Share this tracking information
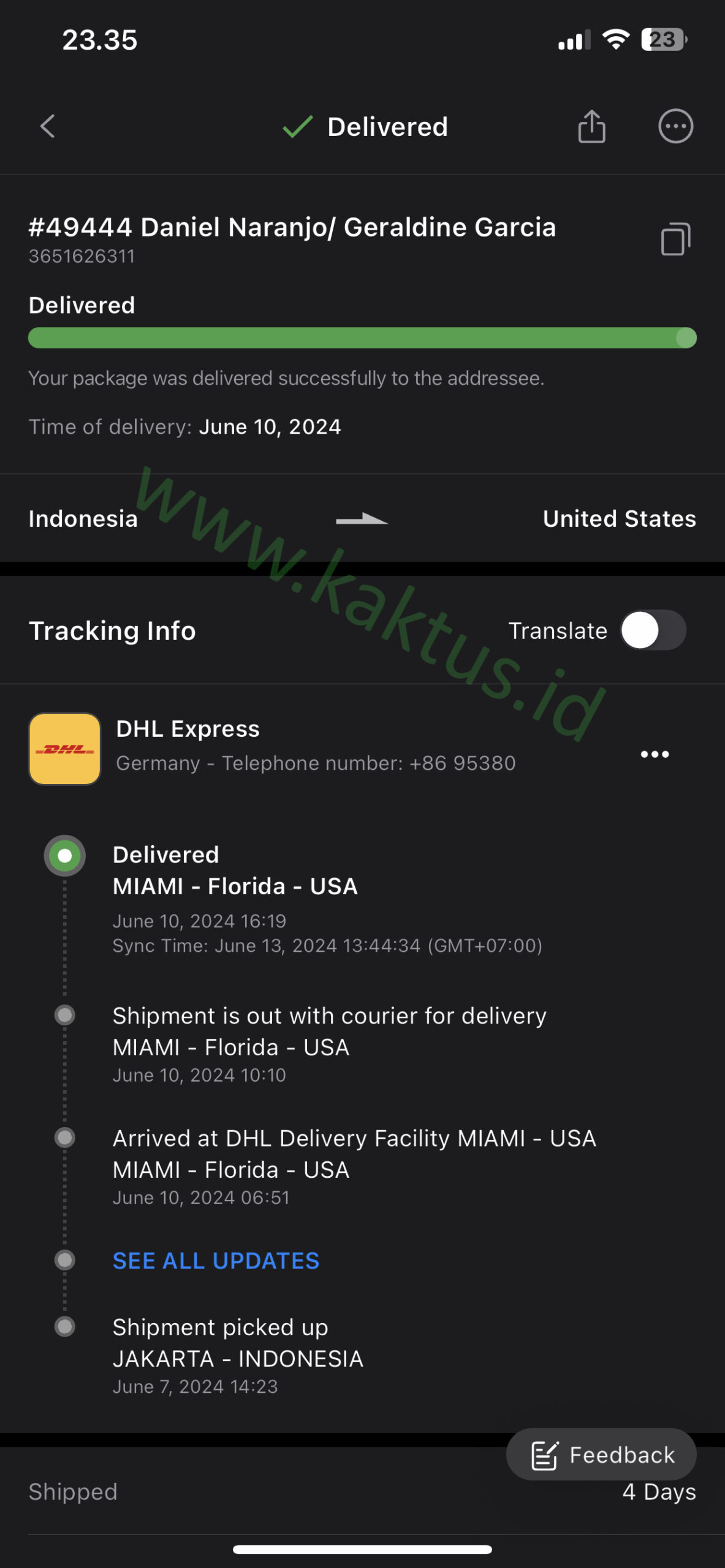 click(591, 127)
